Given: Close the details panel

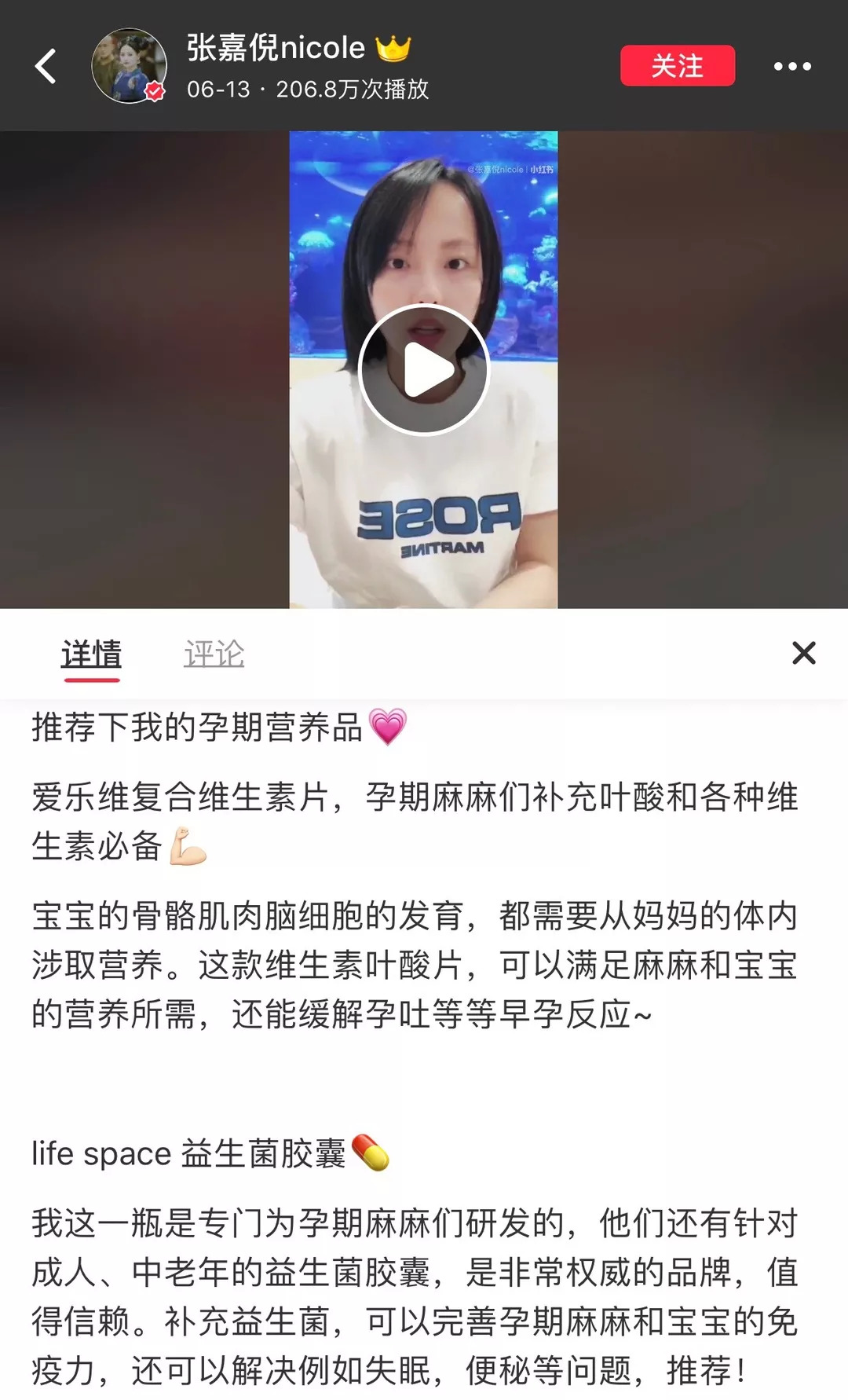Looking at the screenshot, I should point(803,653).
